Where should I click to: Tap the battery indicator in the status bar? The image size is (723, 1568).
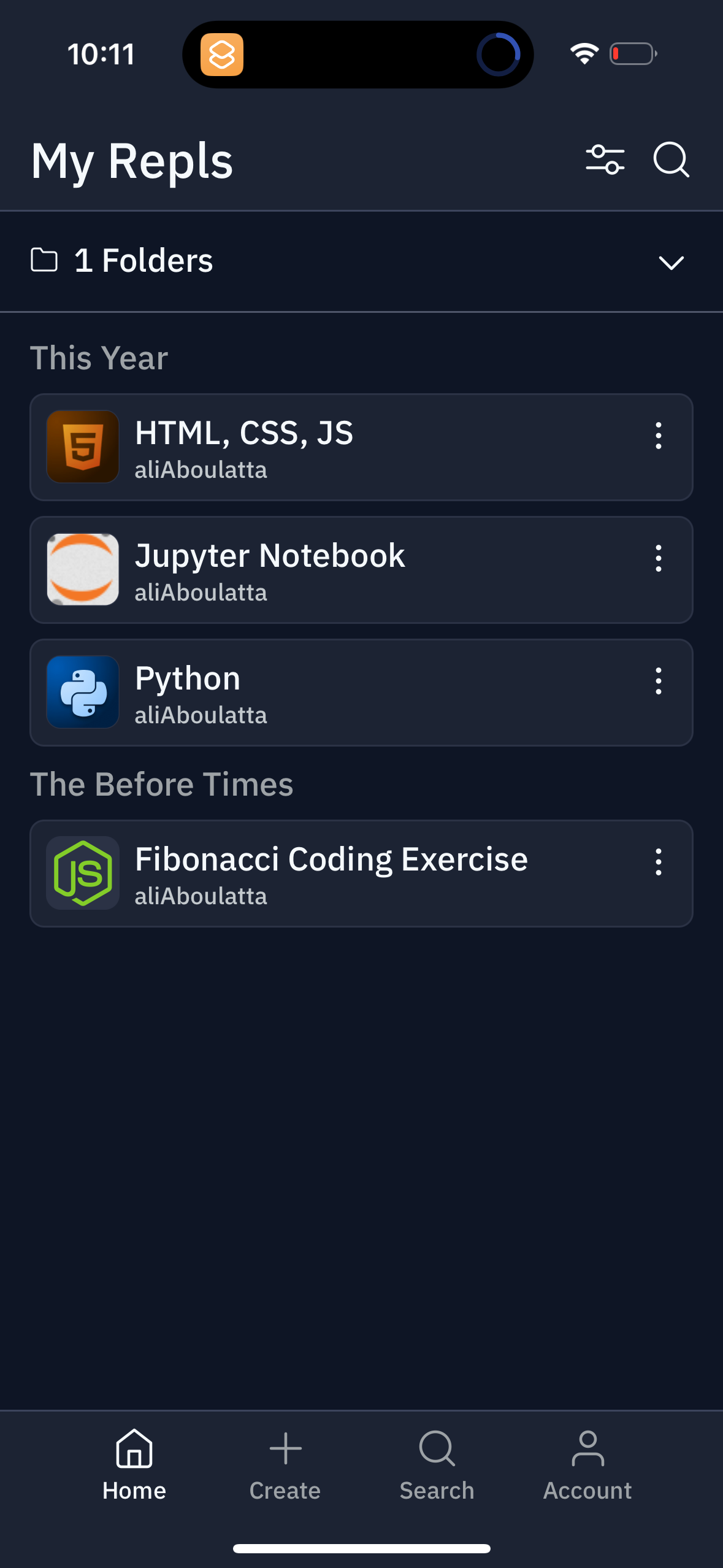633,53
